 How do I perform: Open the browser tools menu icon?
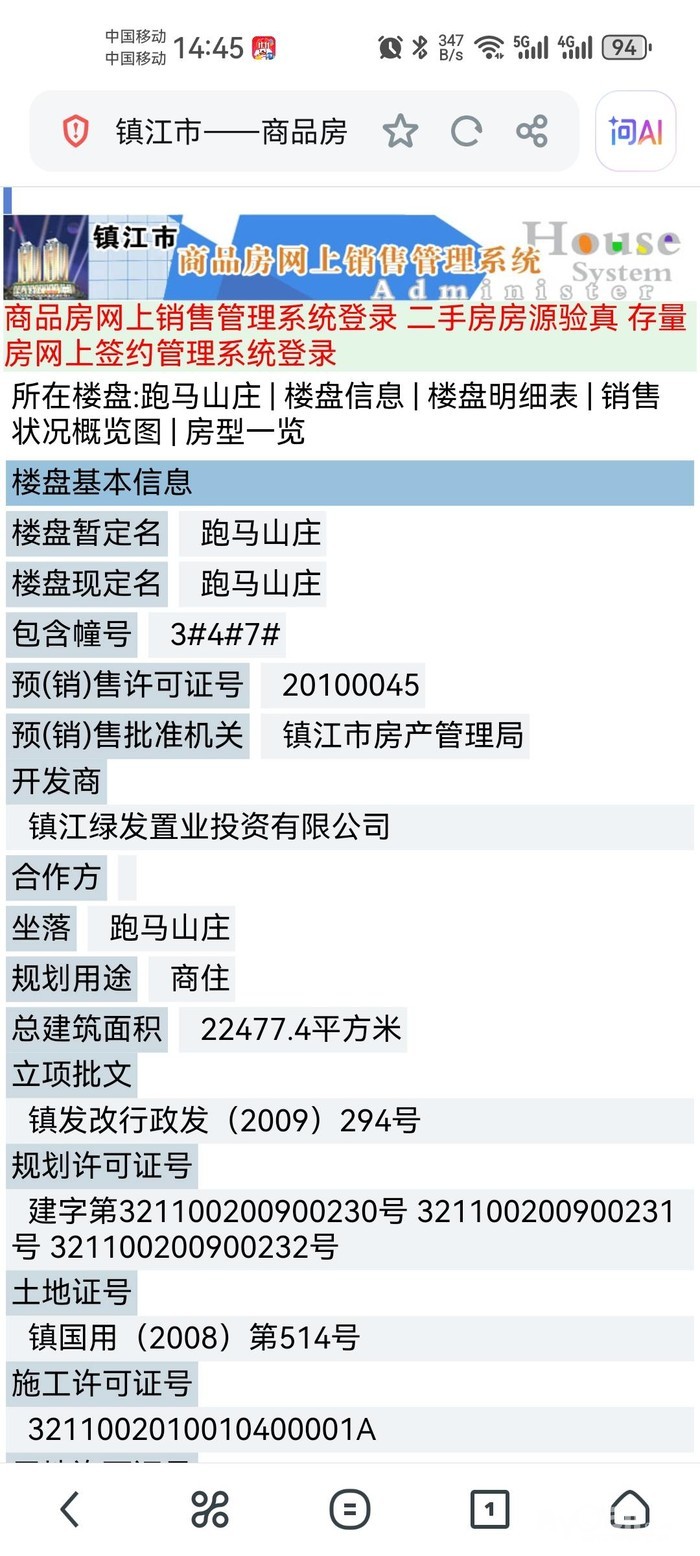pyautogui.click(x=210, y=1509)
